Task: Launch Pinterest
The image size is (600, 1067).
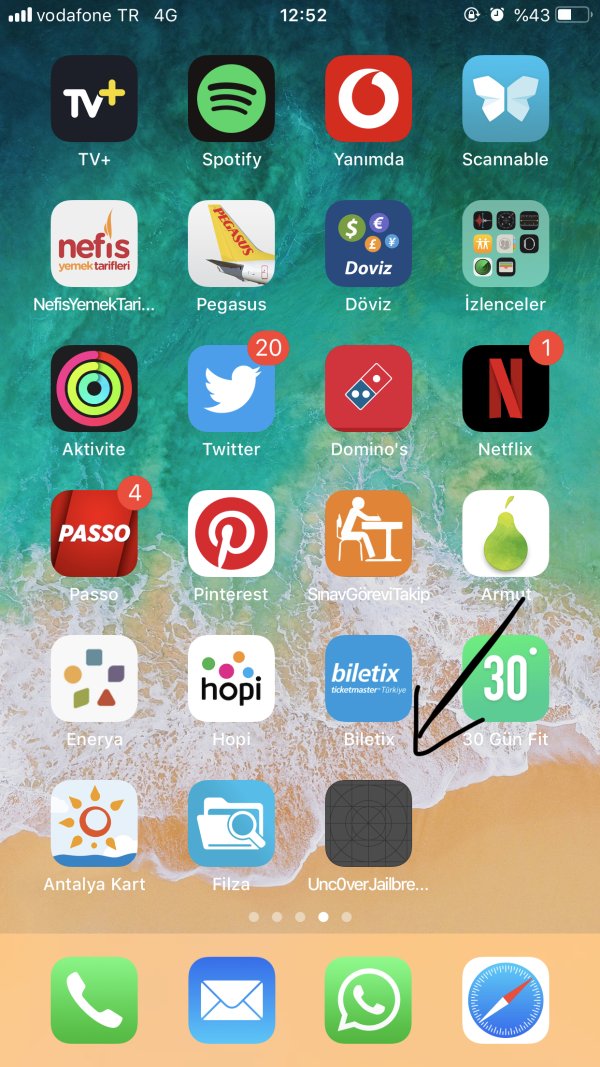Action: [x=231, y=534]
